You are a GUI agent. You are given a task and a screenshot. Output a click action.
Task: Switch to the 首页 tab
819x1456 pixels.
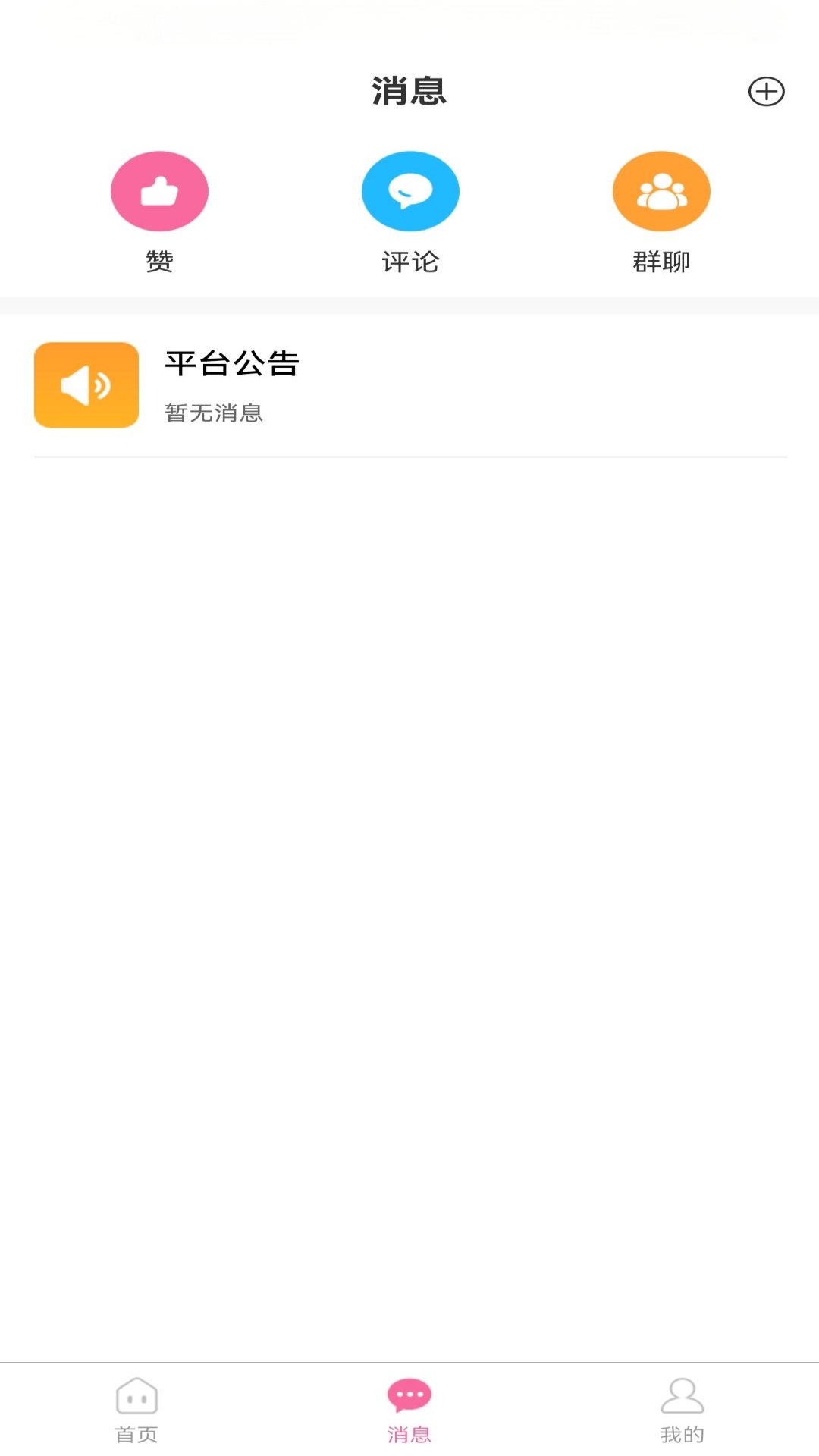coord(136,1409)
